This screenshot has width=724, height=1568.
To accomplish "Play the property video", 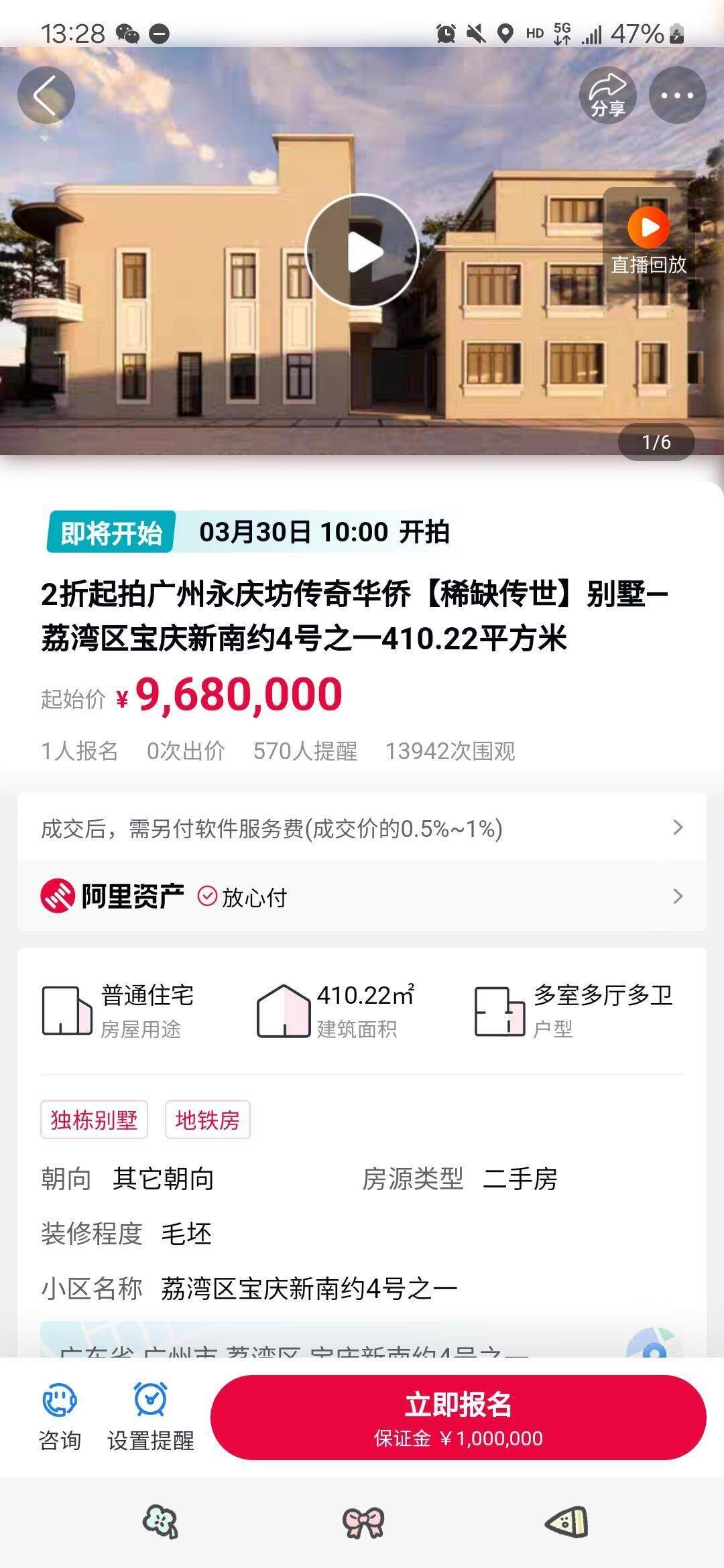I will pos(362,251).
